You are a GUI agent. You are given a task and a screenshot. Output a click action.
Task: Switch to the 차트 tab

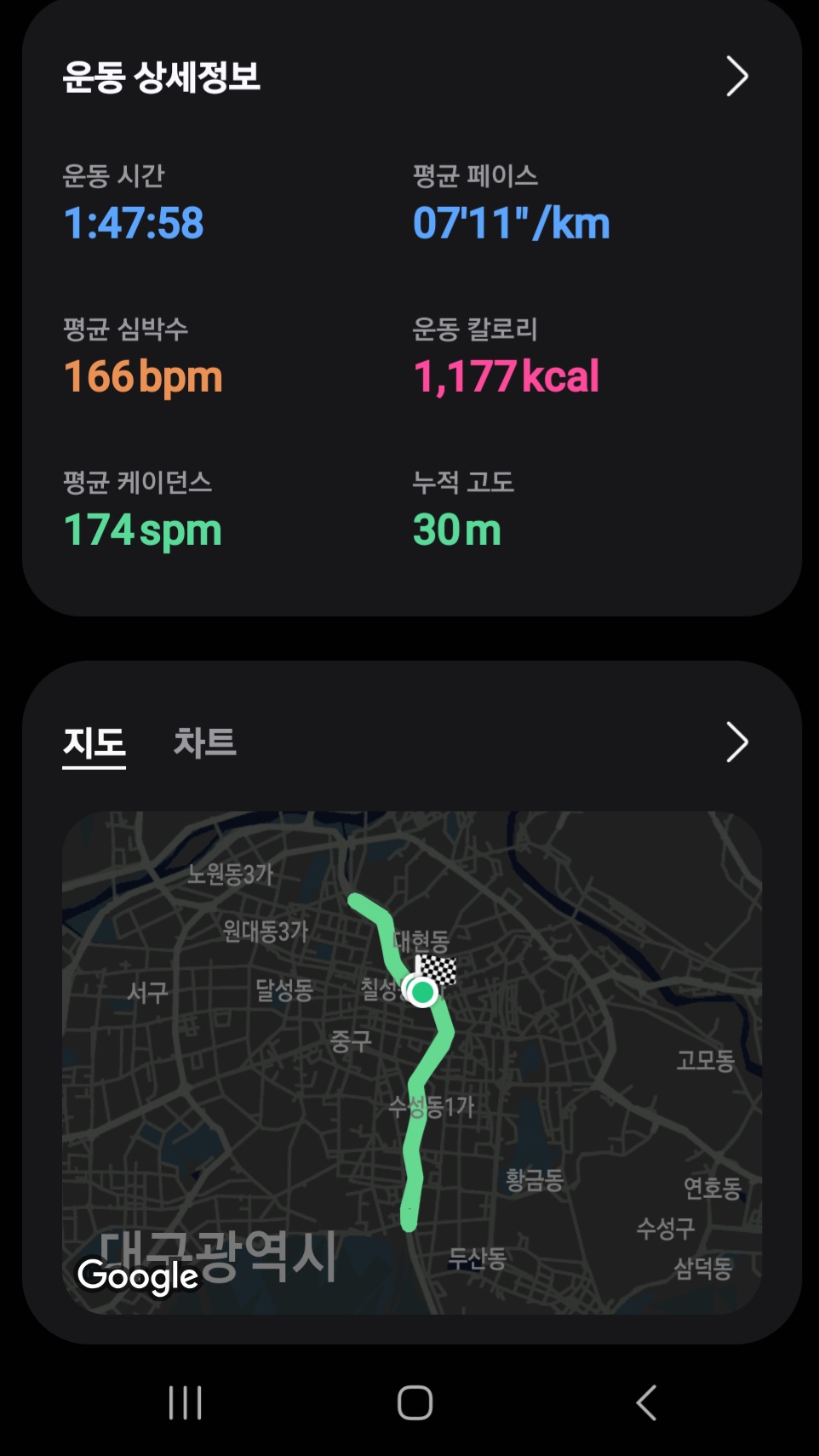coord(204,742)
